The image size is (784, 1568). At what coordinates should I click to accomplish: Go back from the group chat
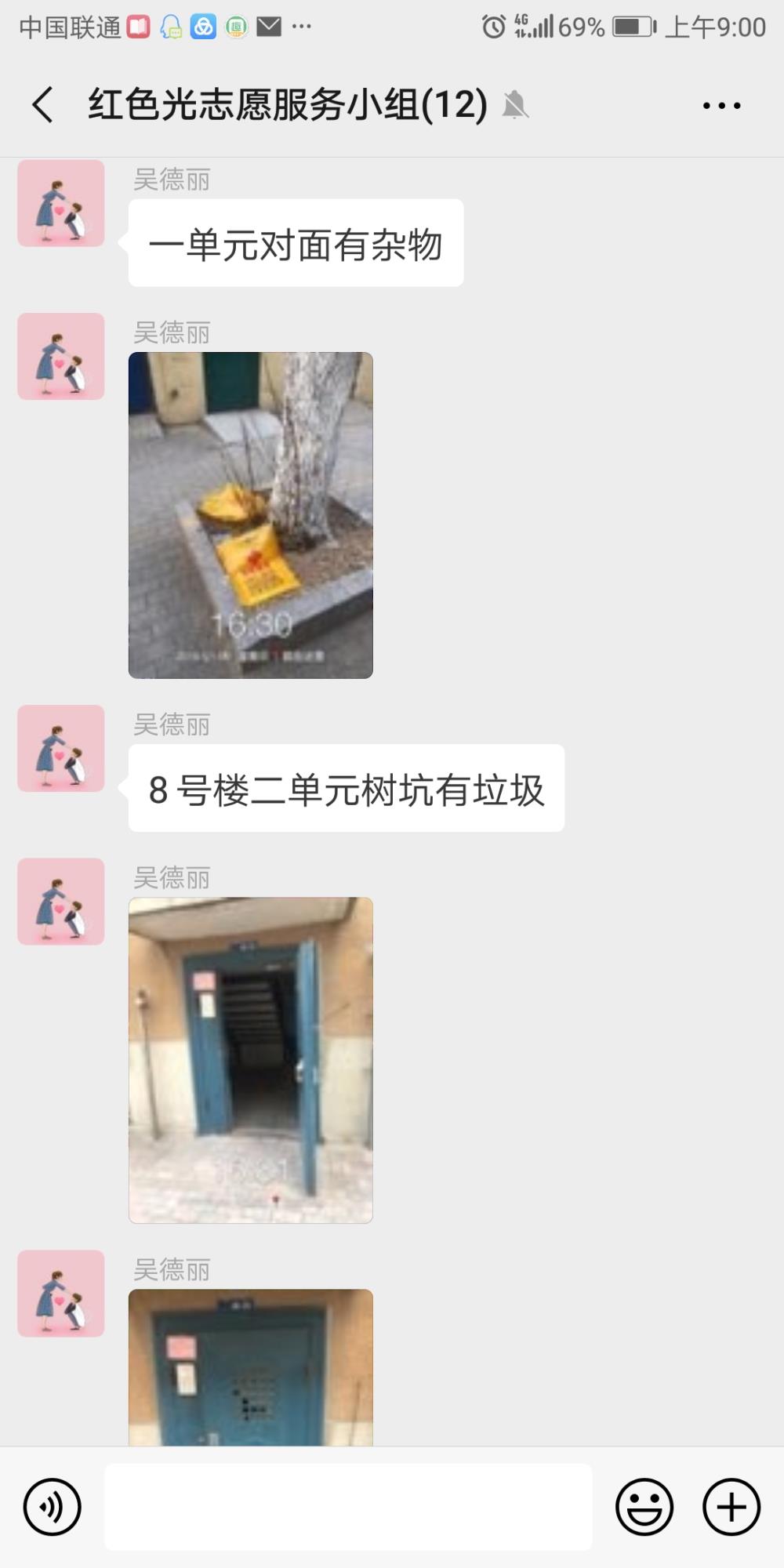pyautogui.click(x=43, y=104)
